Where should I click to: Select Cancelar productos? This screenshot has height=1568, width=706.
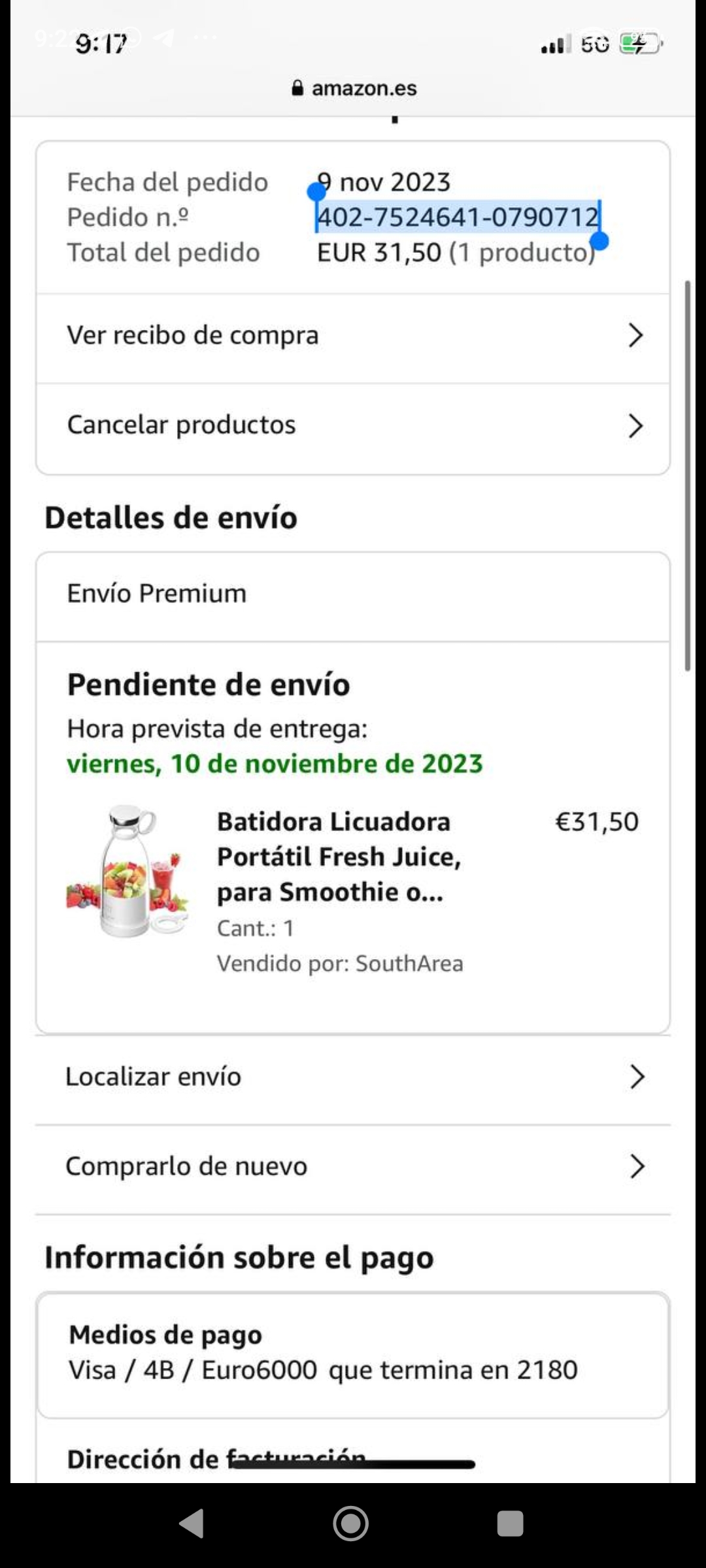coord(353,425)
